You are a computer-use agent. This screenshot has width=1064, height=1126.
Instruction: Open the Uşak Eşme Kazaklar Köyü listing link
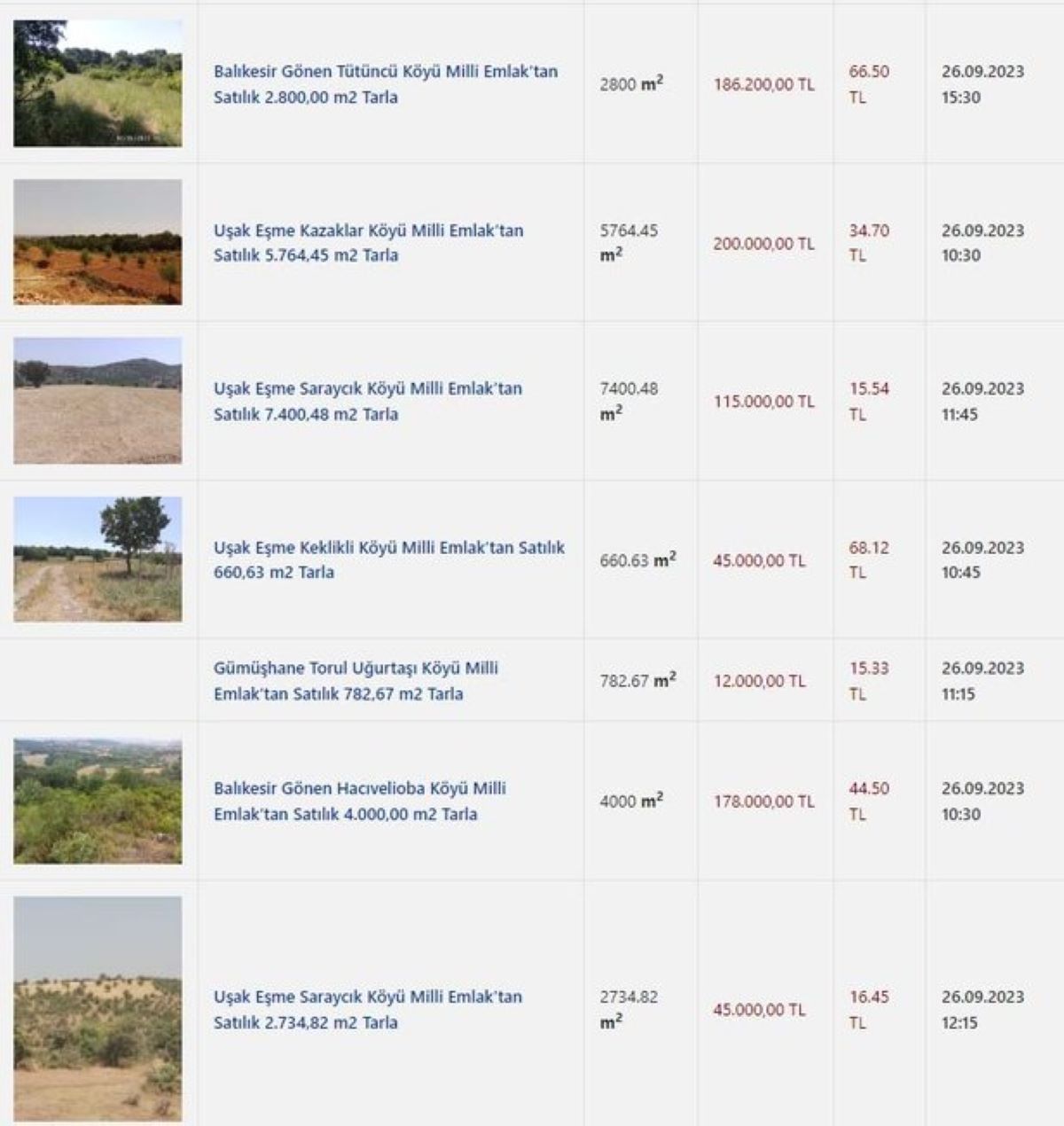point(368,243)
